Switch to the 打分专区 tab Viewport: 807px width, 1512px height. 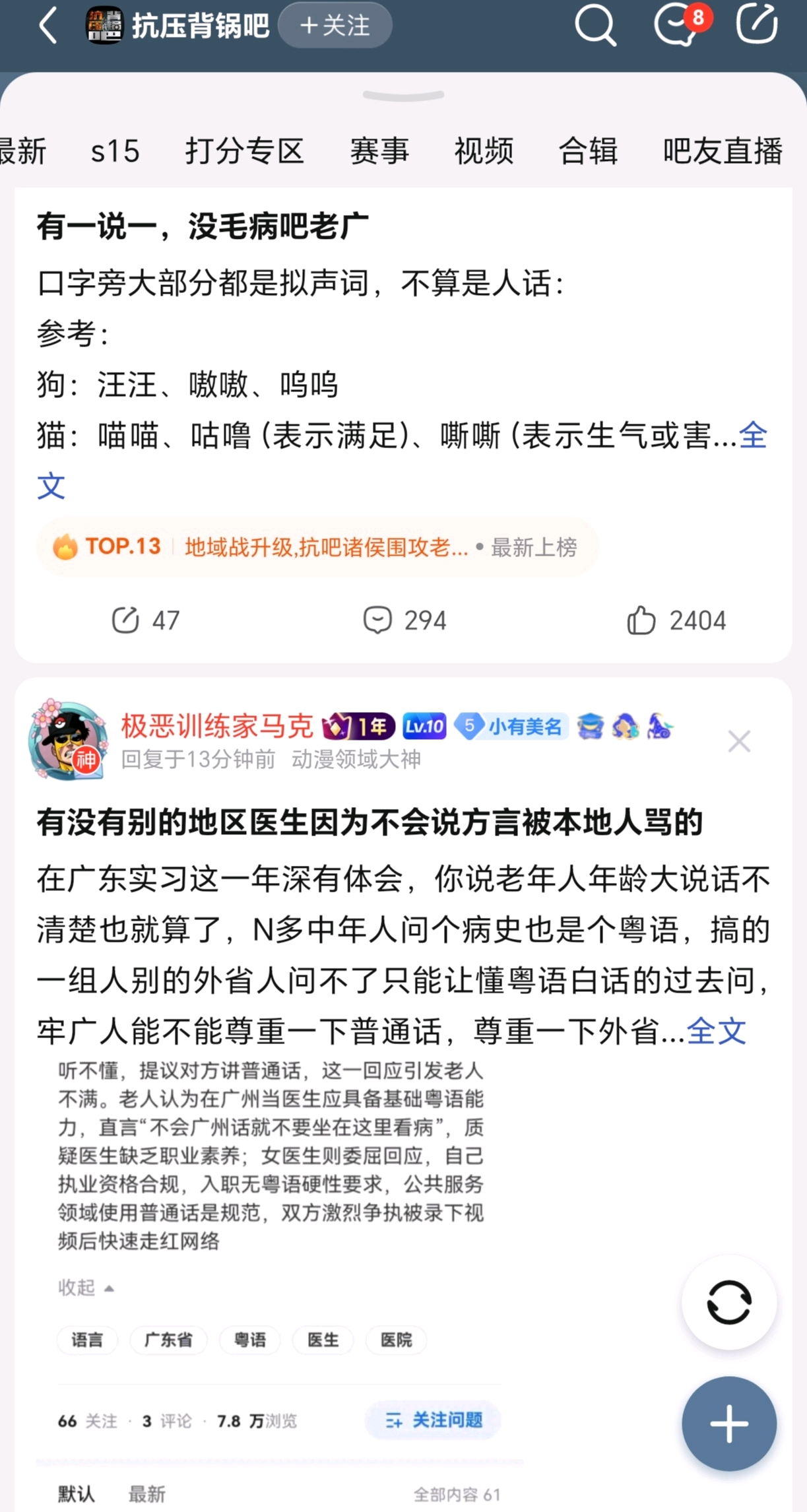point(245,151)
